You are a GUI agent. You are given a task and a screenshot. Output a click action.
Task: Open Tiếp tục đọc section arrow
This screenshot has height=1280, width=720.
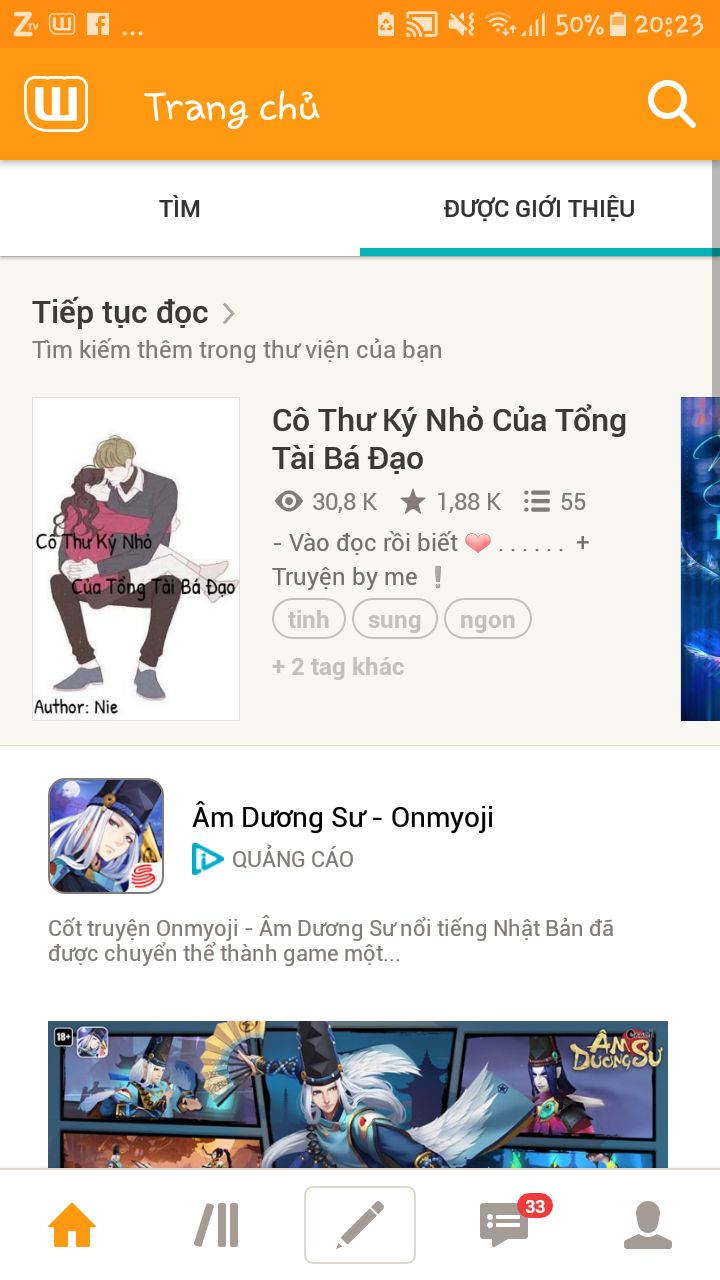click(229, 314)
